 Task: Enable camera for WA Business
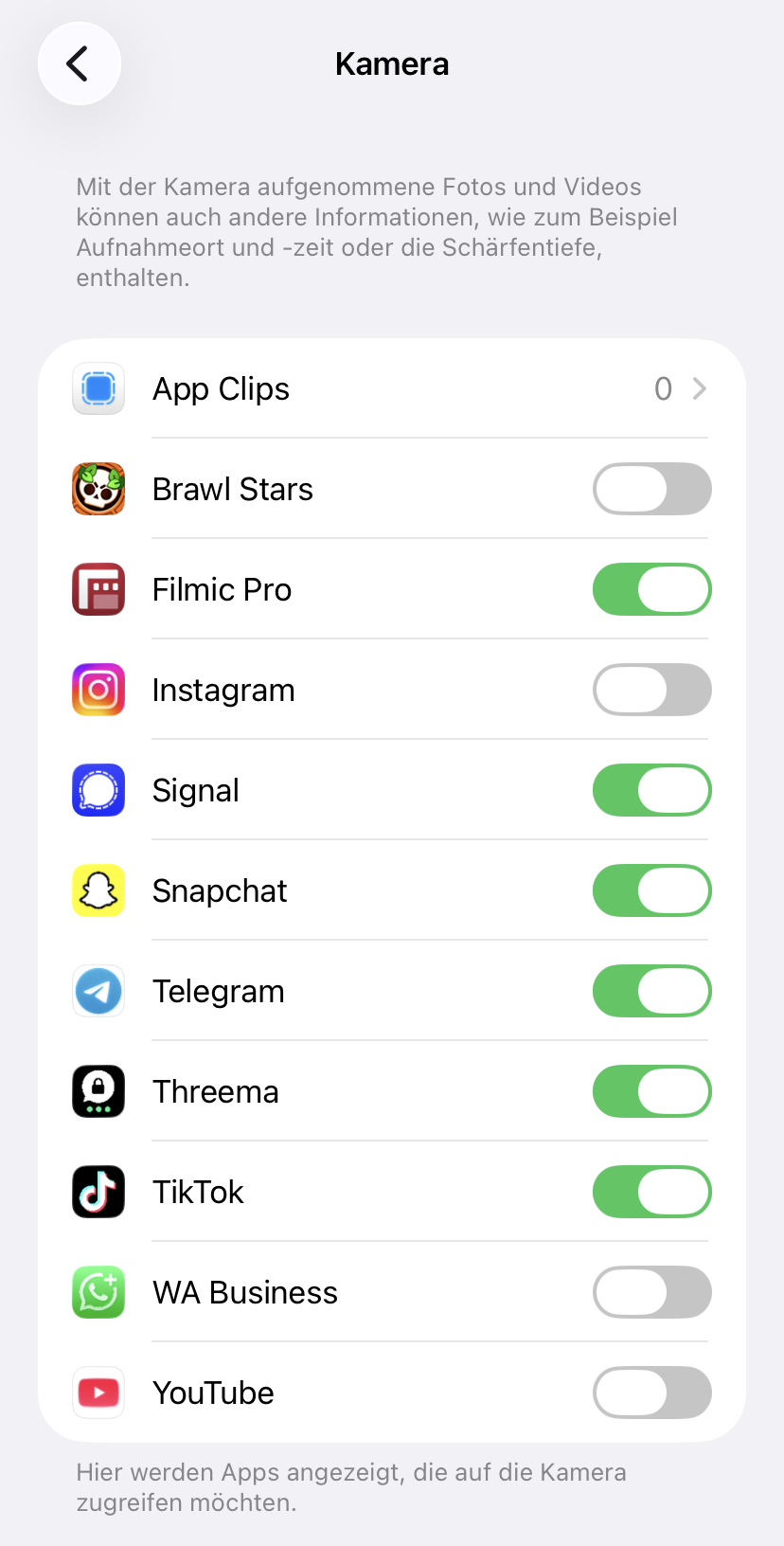651,1292
